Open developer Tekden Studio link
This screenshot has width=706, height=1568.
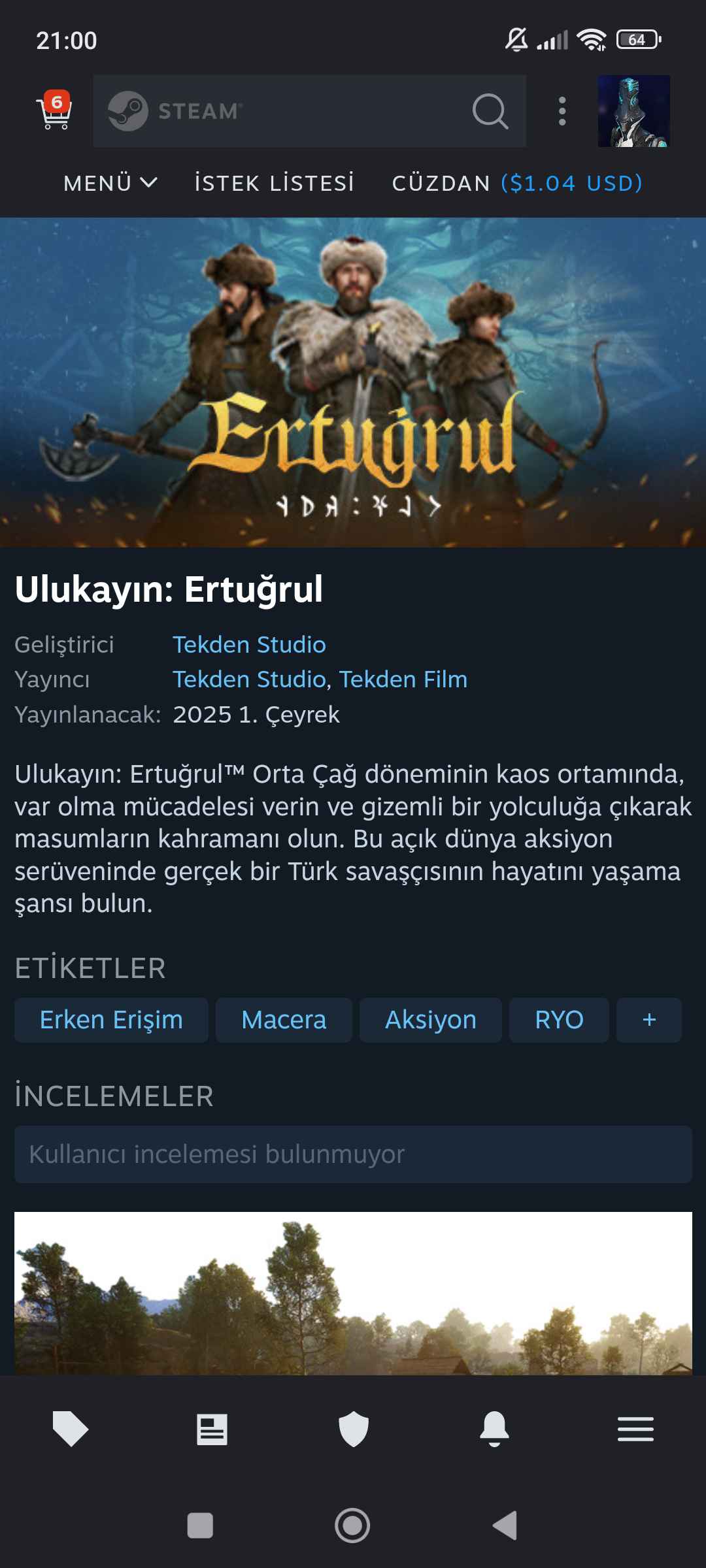249,645
